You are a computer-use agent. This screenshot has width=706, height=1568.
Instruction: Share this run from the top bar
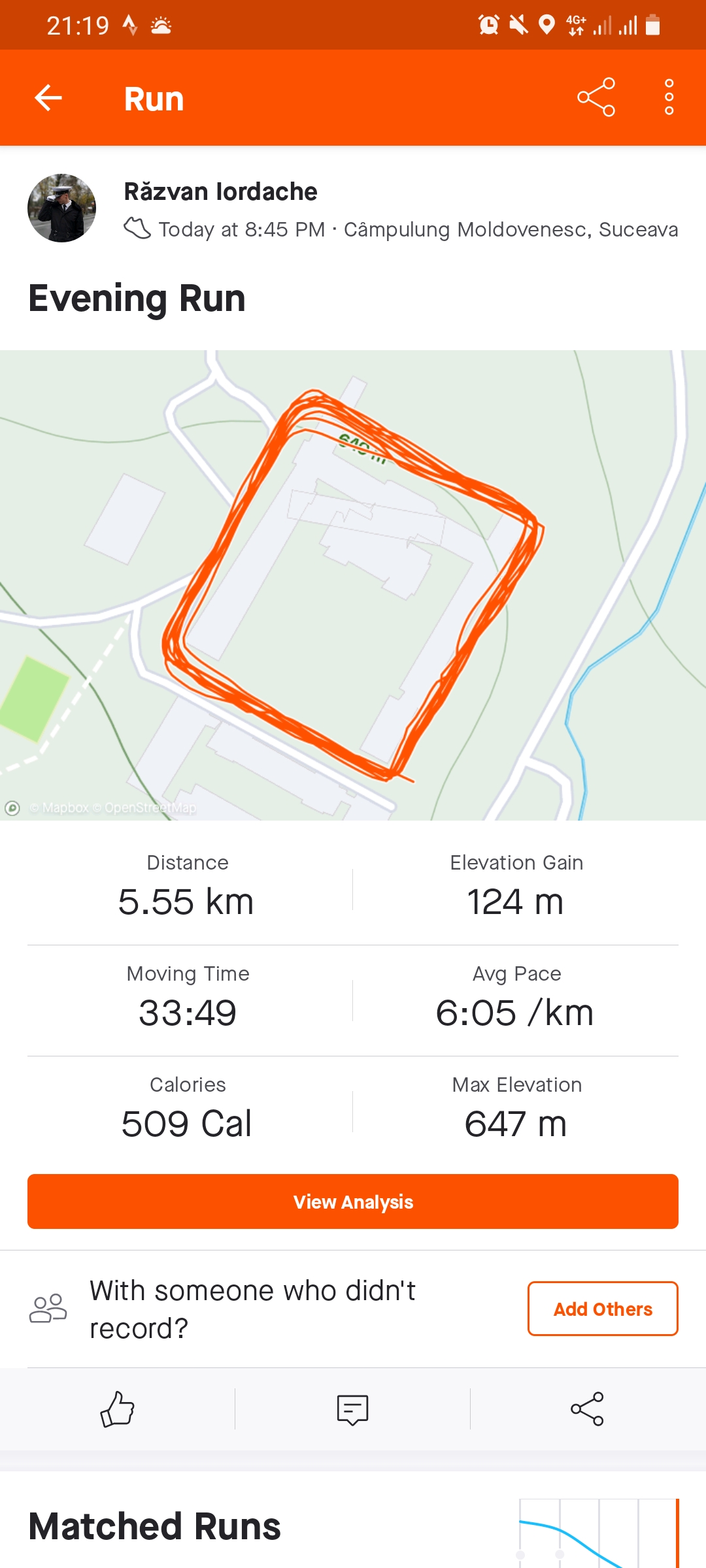[x=596, y=97]
